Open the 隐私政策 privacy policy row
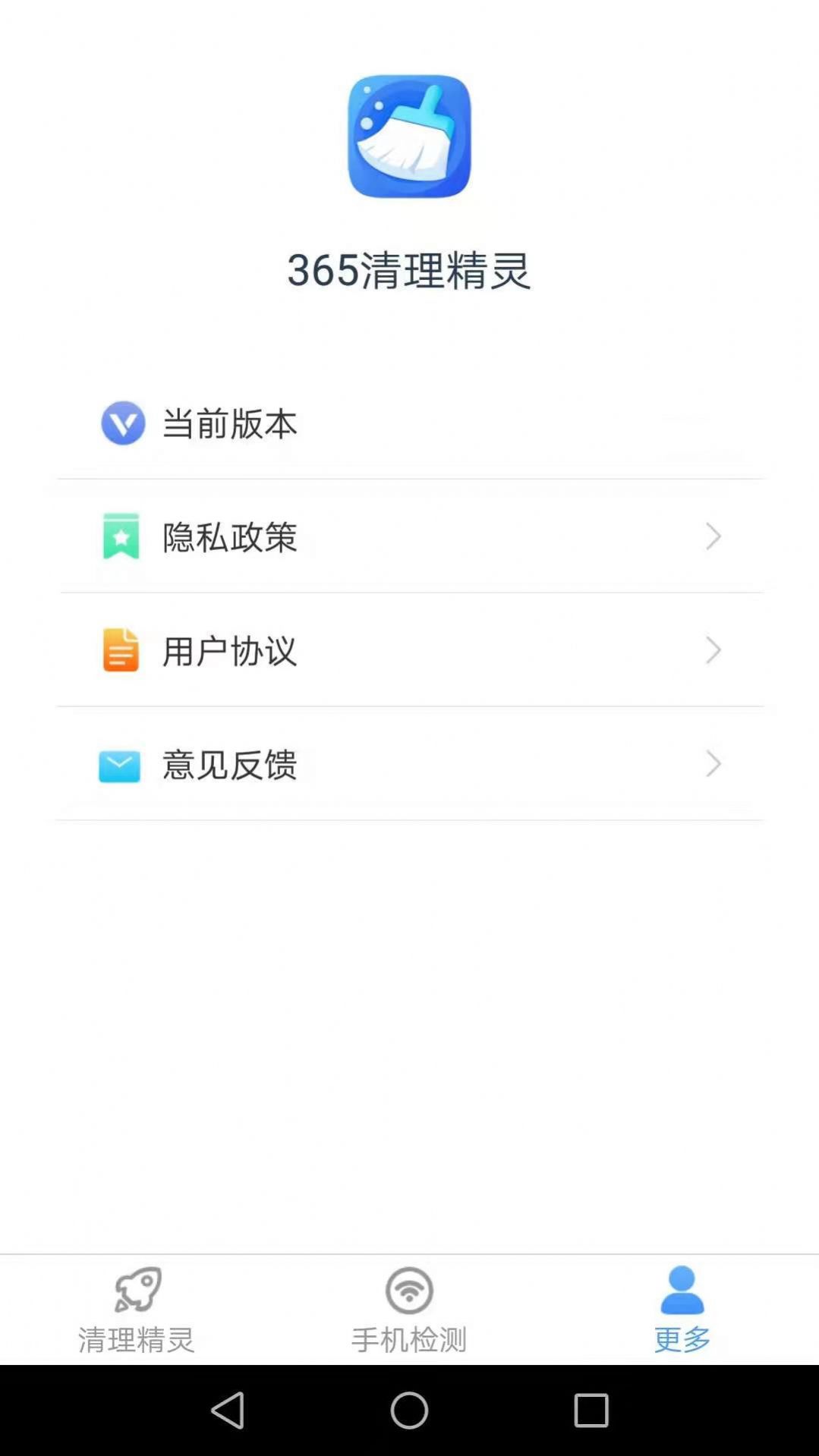The height and width of the screenshot is (1456, 819). [410, 536]
